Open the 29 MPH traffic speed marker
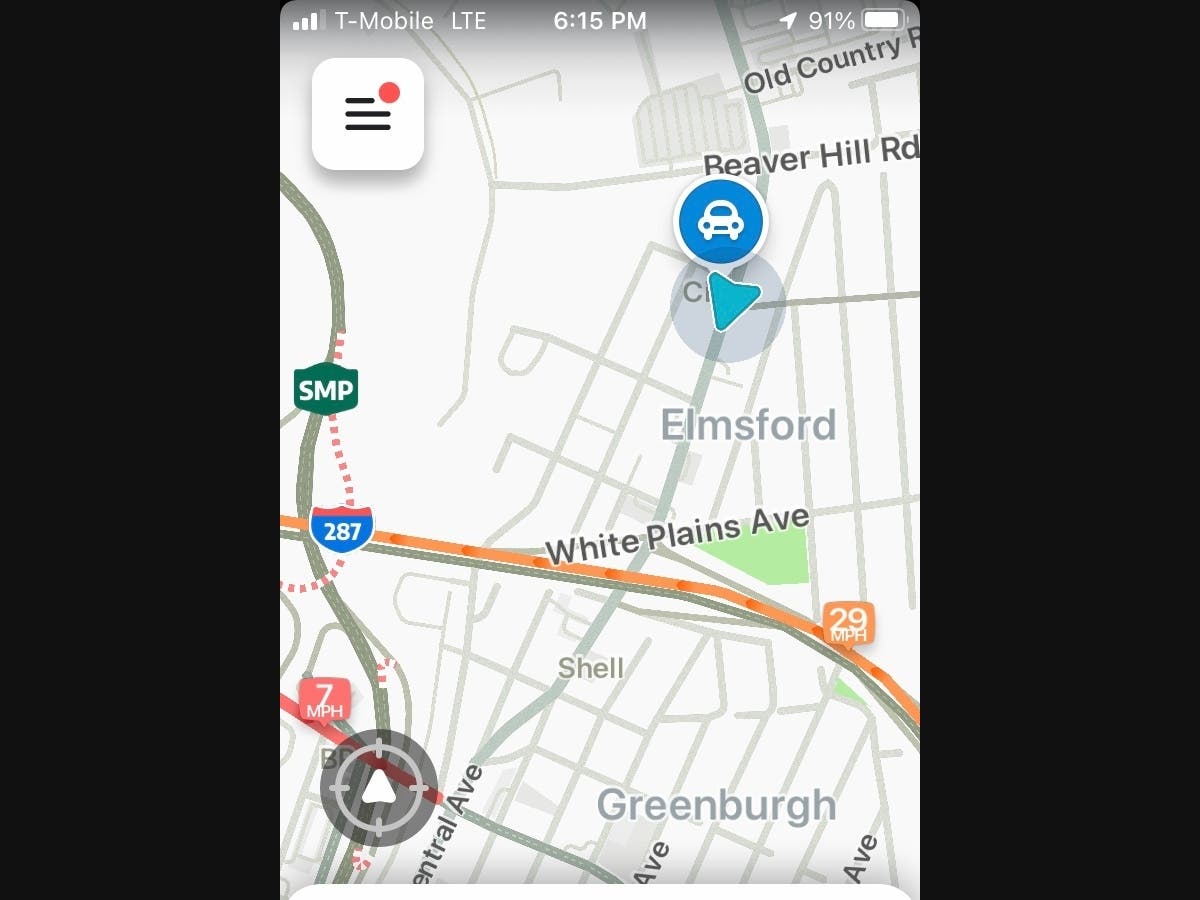This screenshot has width=1200, height=900. click(848, 624)
